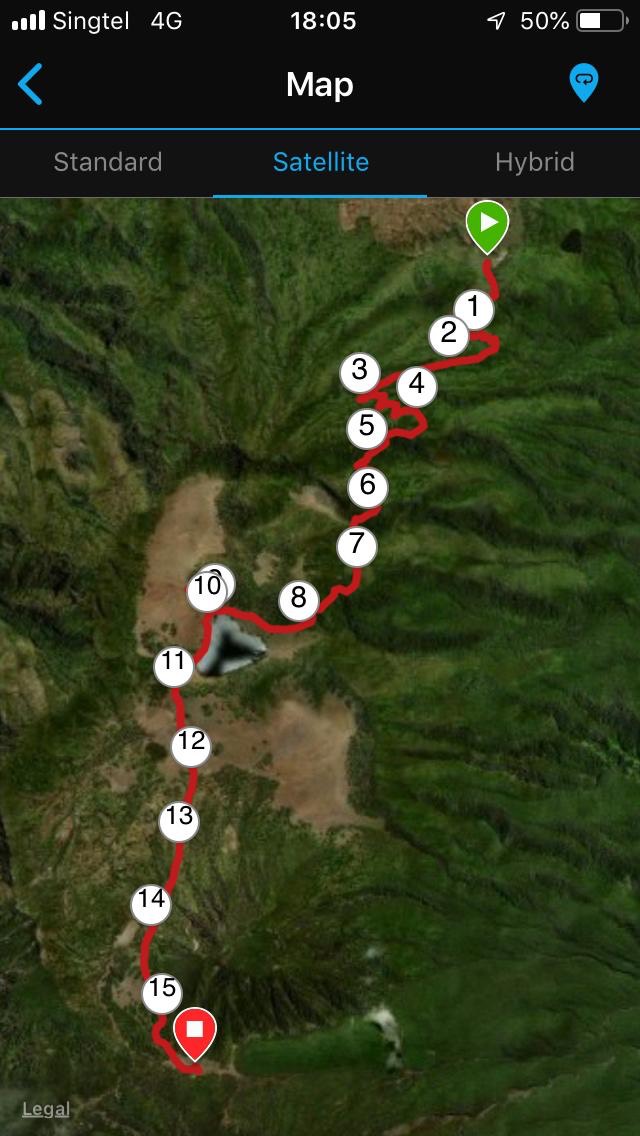The image size is (640, 1136).
Task: Tap the blue route pin icon
Action: point(583,83)
